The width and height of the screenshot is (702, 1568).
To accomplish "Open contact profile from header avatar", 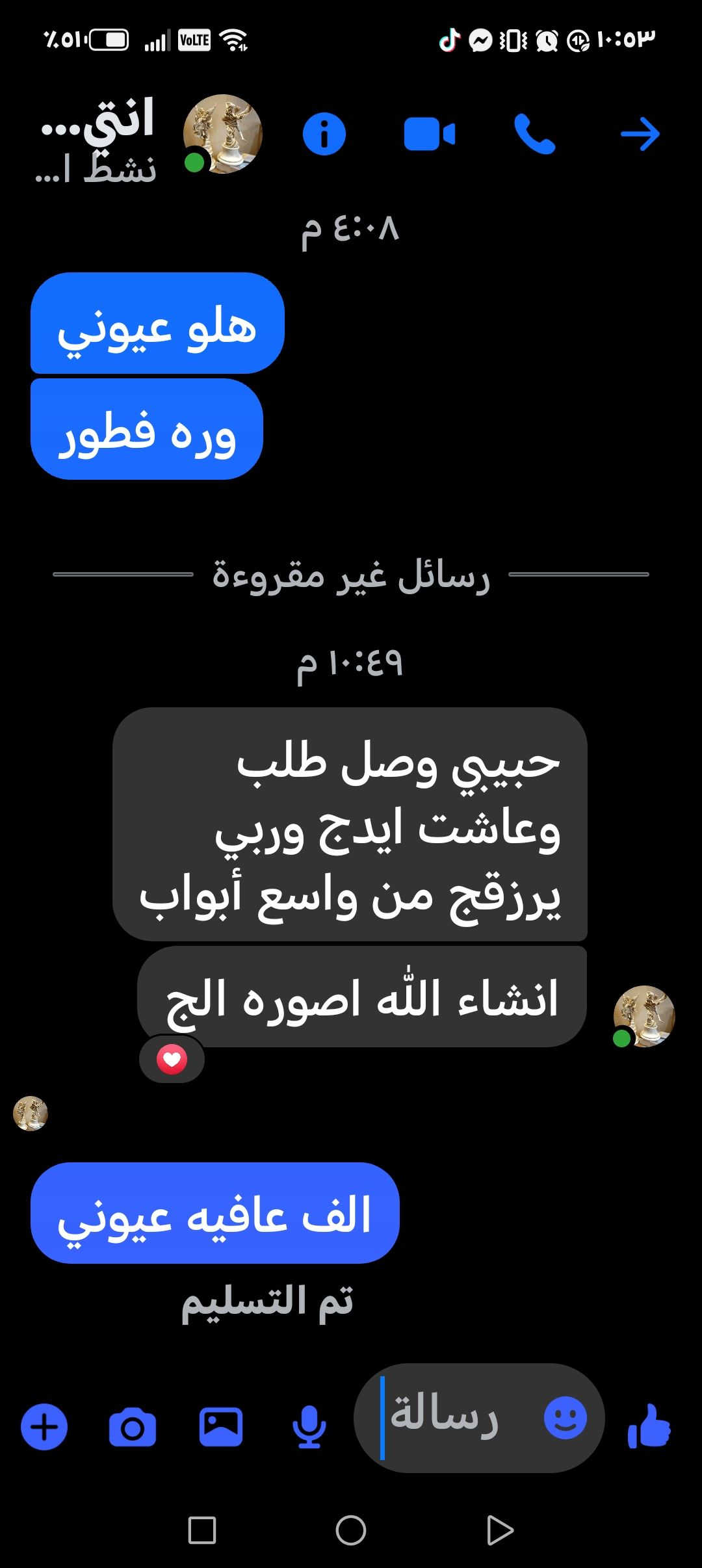I will [223, 134].
